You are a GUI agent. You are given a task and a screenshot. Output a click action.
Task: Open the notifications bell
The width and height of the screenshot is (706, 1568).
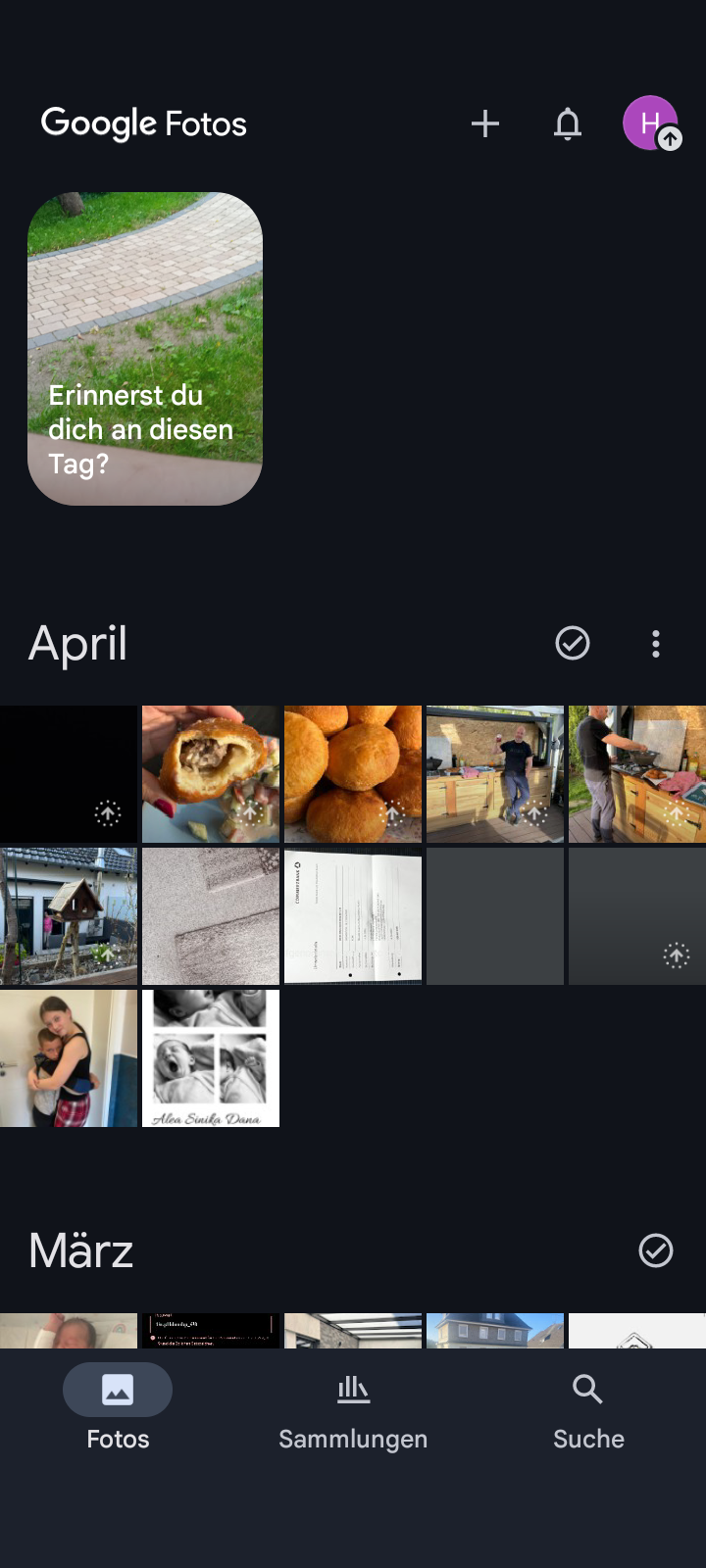pyautogui.click(x=568, y=123)
